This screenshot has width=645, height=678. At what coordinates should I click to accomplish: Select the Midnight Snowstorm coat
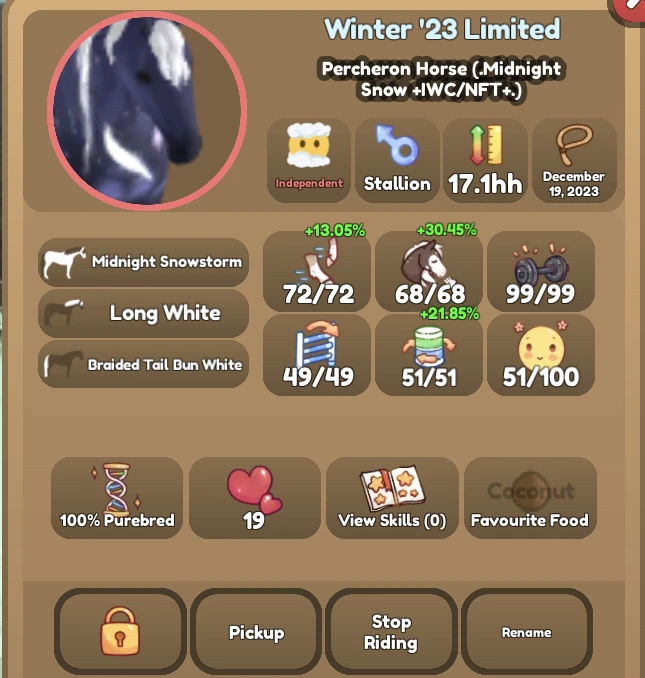tap(143, 262)
